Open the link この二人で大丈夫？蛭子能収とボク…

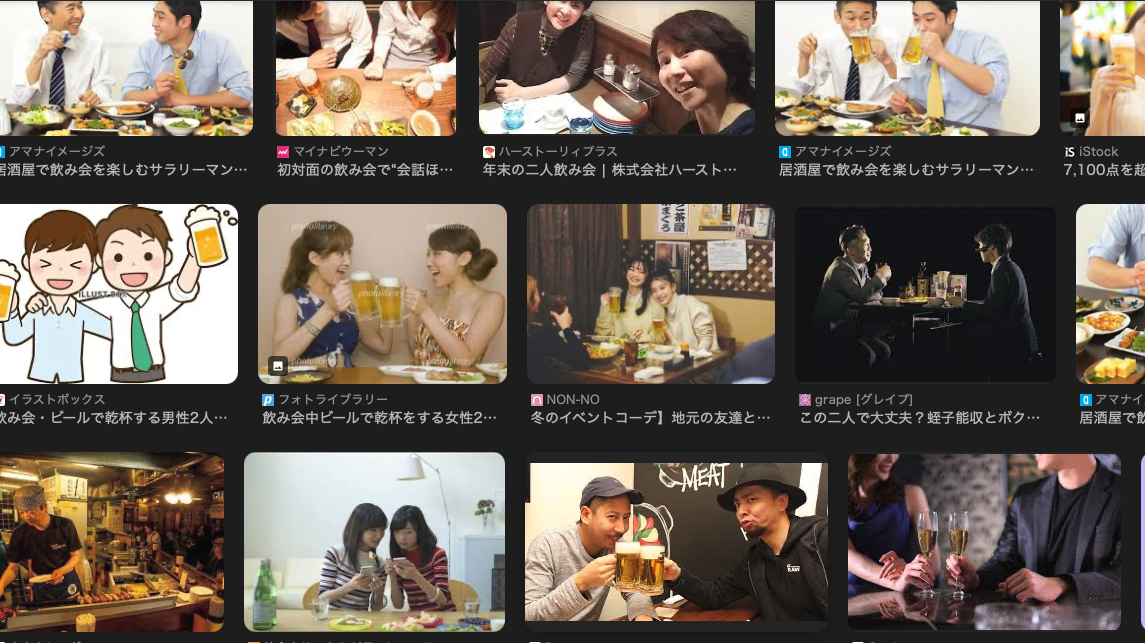click(x=920, y=417)
